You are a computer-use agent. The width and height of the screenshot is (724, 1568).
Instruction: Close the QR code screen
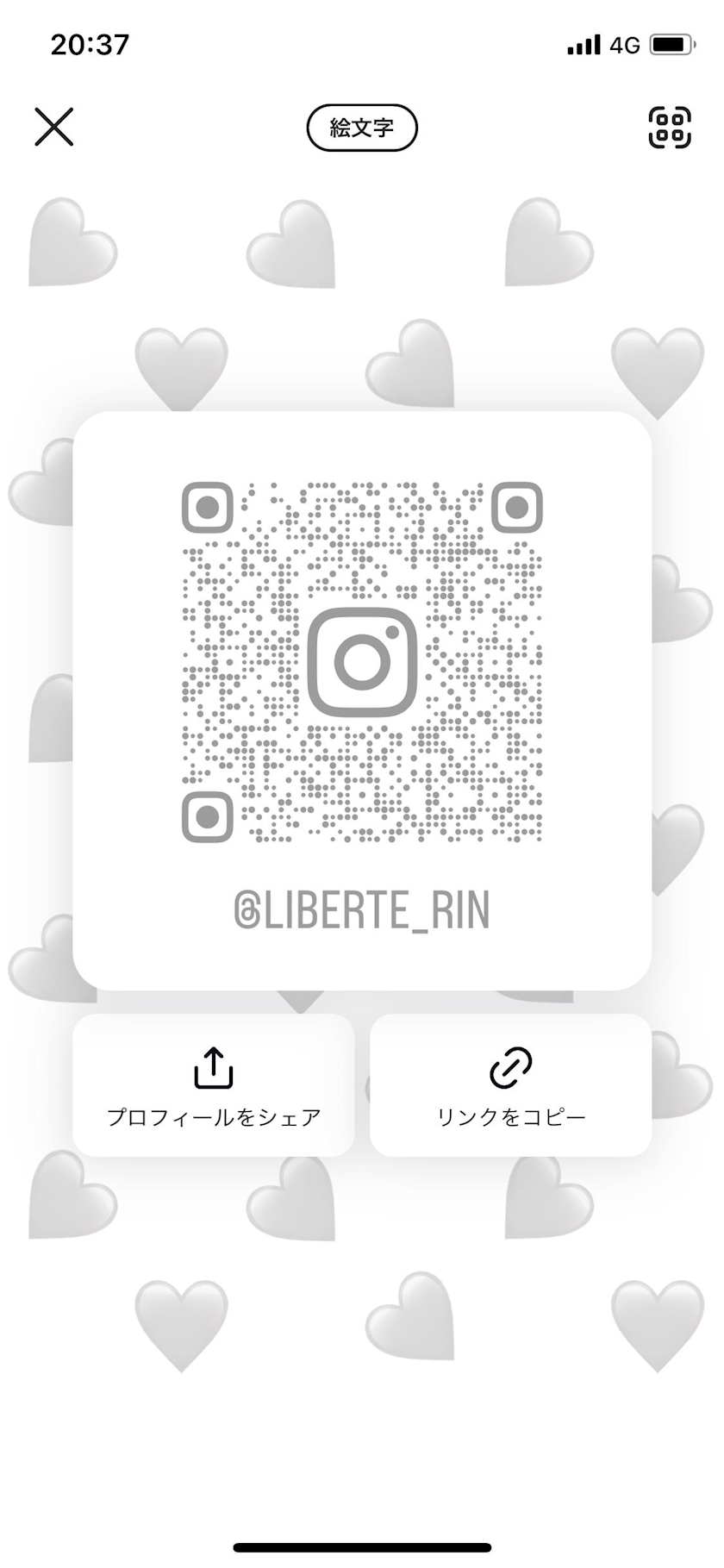point(53,127)
